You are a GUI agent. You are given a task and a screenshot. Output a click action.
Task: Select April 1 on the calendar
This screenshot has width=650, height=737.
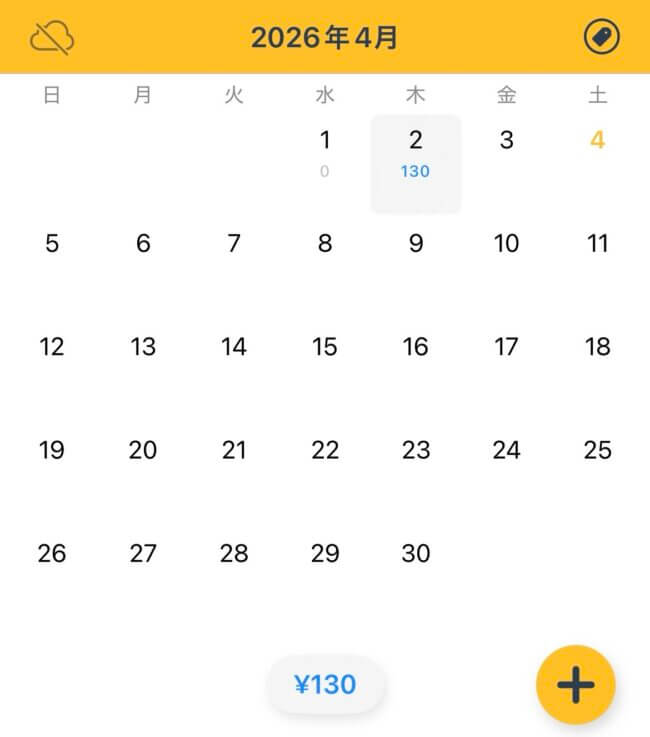[325, 152]
